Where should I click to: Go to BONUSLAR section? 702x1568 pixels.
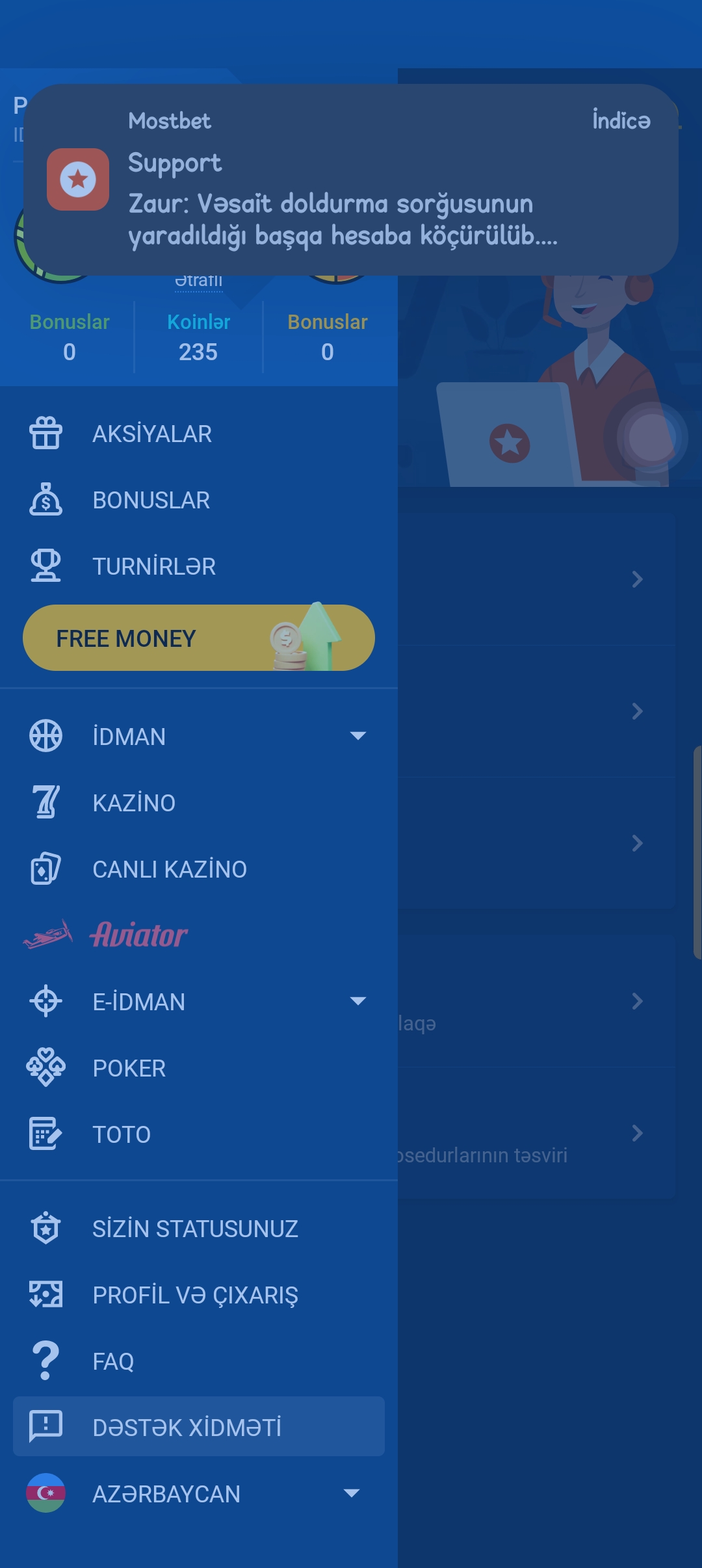(x=199, y=500)
